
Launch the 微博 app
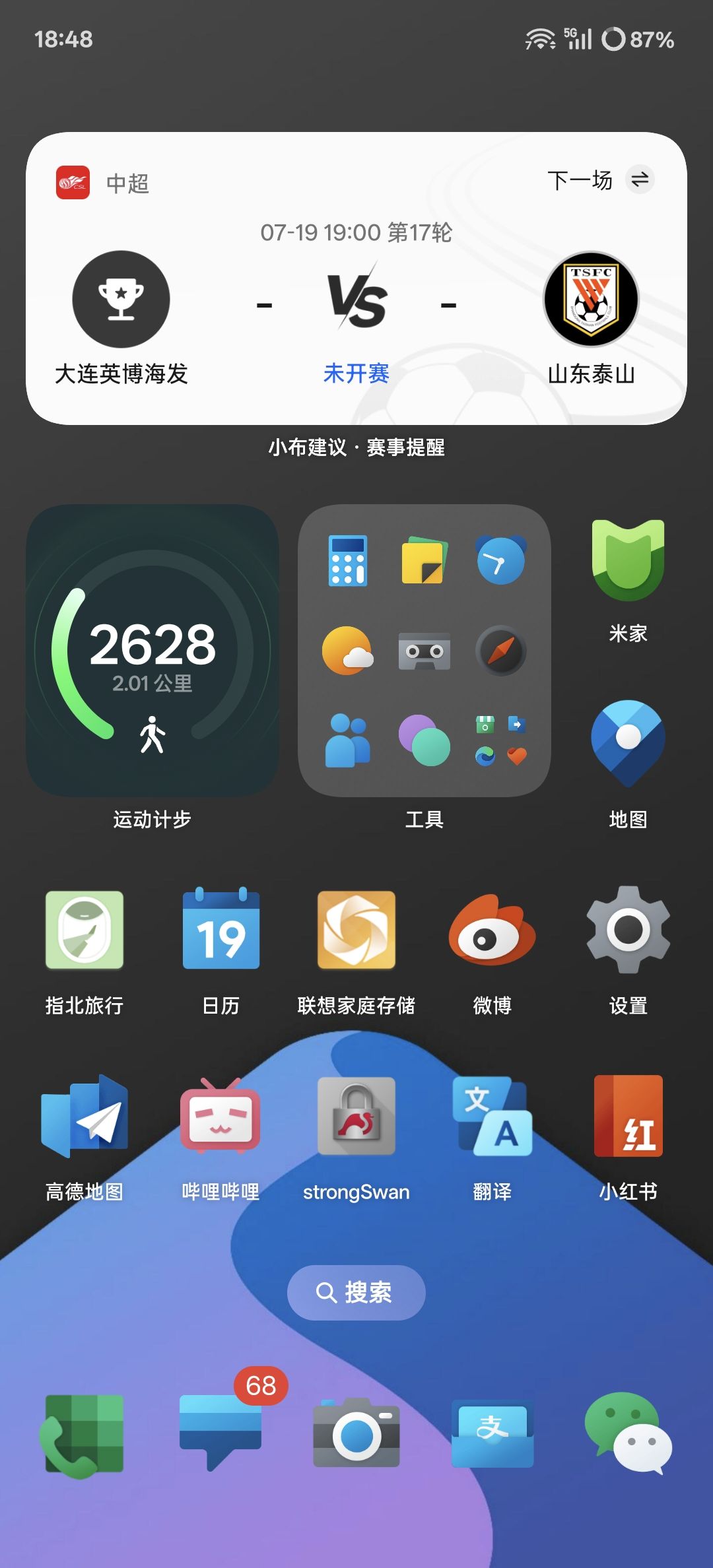492,930
